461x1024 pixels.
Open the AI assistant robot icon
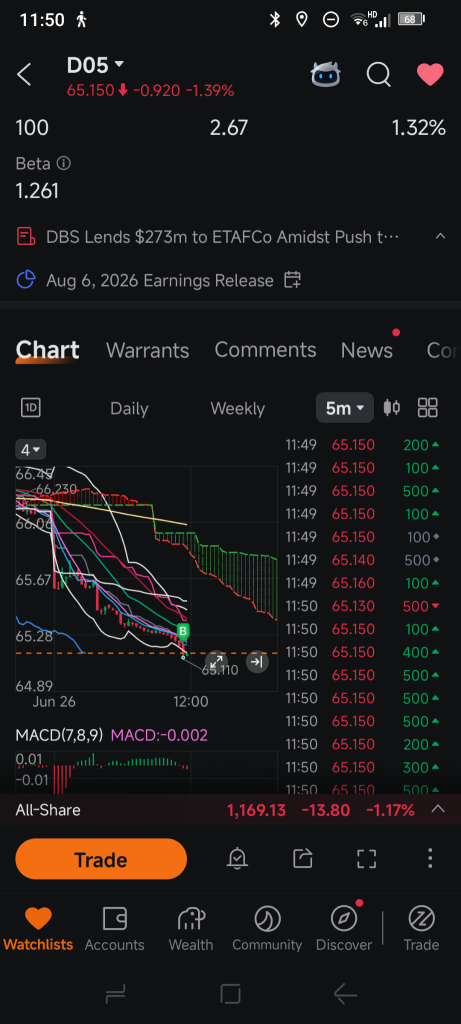coord(325,74)
